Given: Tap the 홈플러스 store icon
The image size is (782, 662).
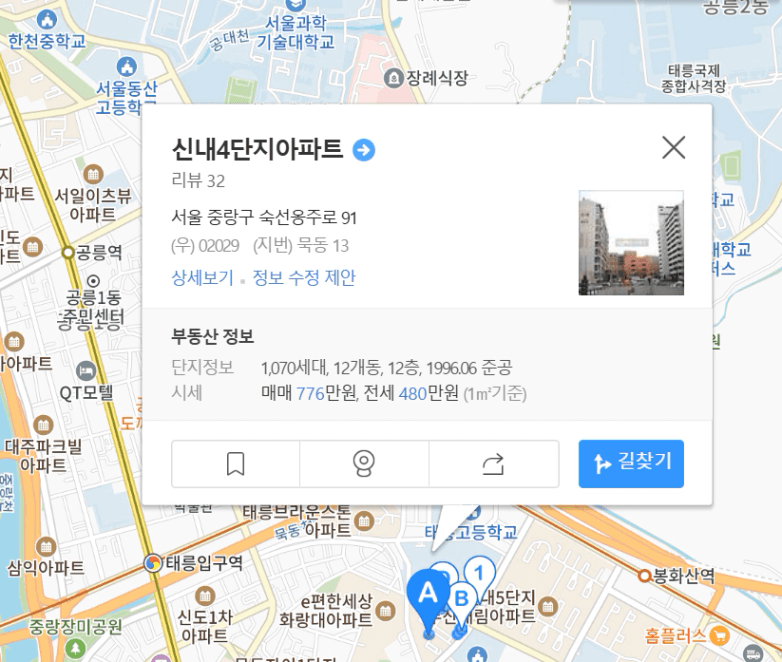Looking at the screenshot, I should [x=719, y=636].
